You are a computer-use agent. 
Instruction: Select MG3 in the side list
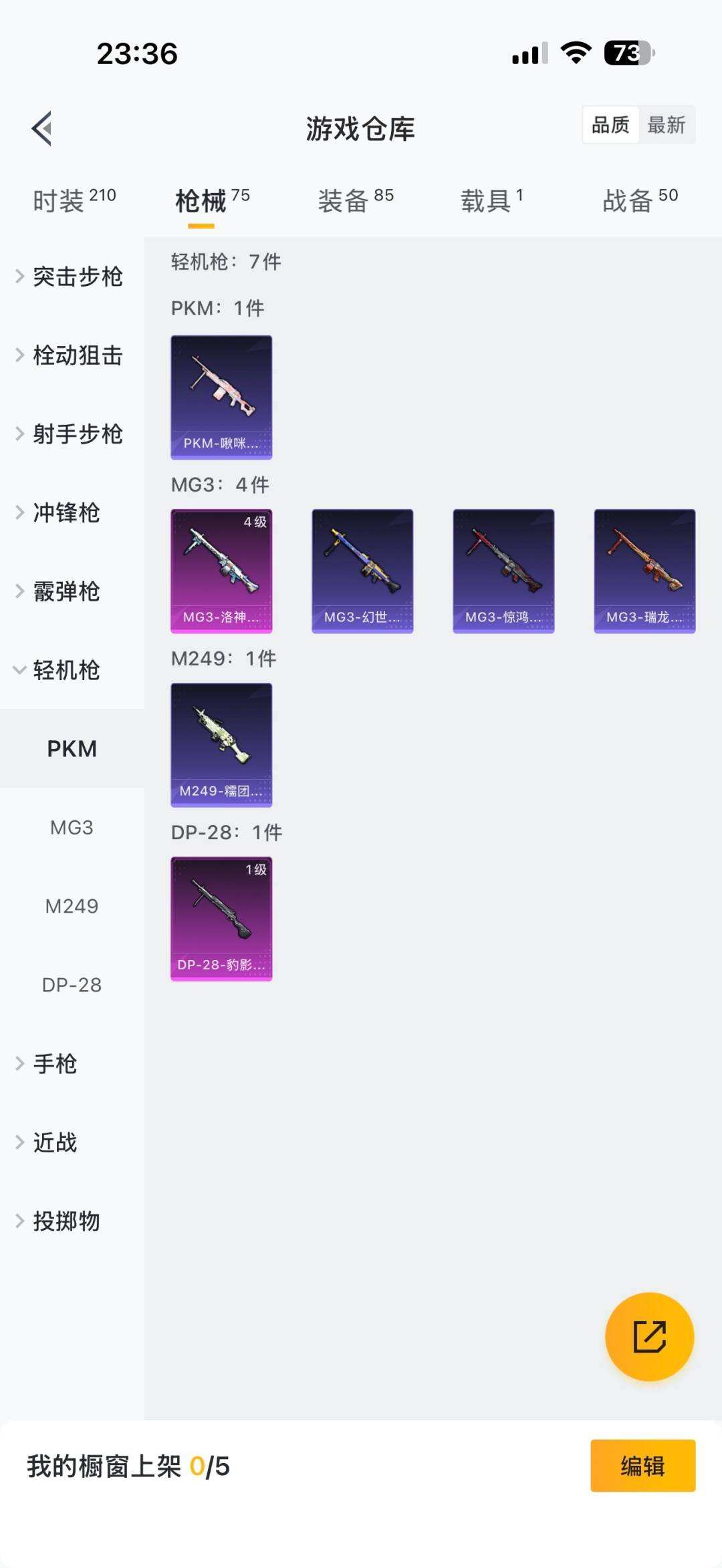[x=72, y=828]
